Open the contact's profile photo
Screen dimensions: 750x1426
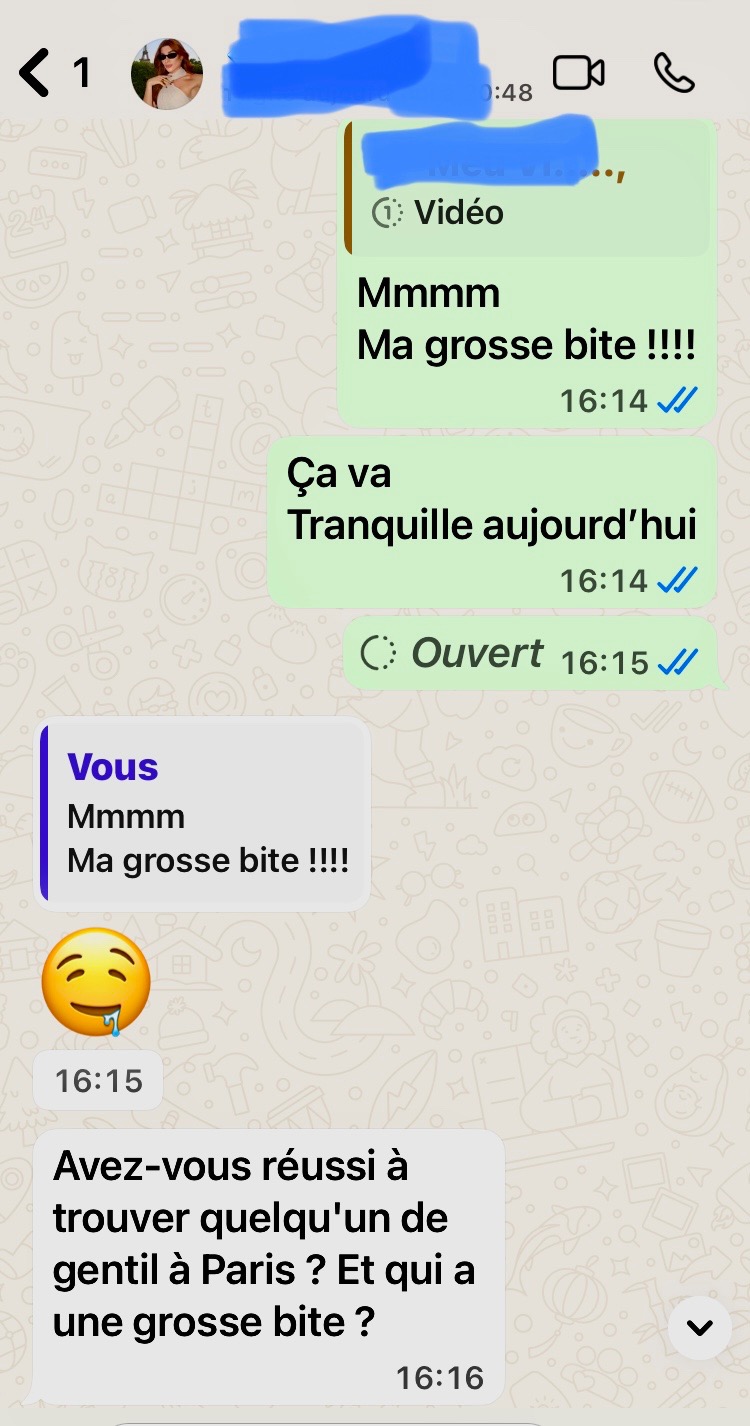pyautogui.click(x=166, y=74)
